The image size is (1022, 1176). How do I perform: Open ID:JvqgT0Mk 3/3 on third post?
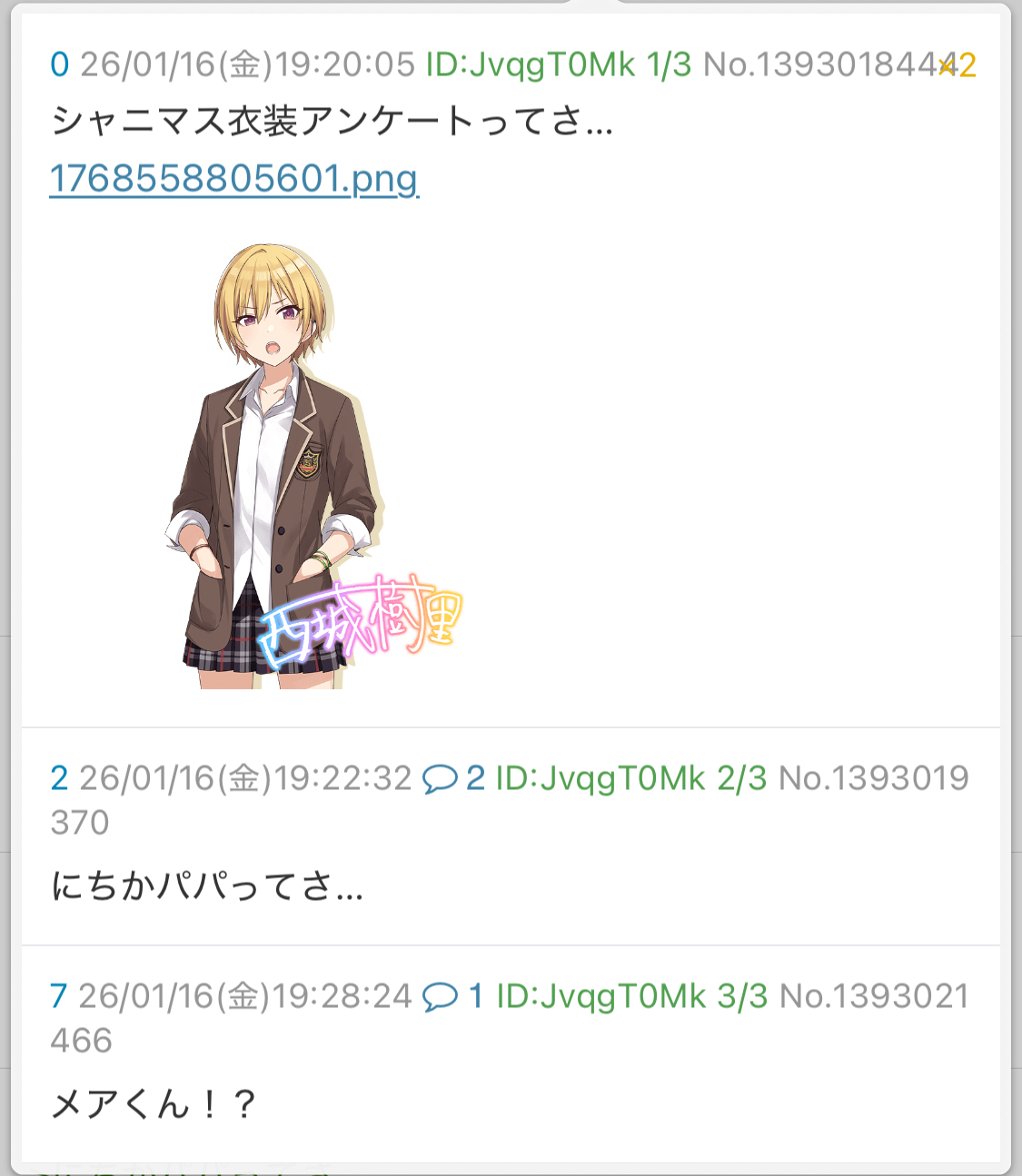point(631,996)
